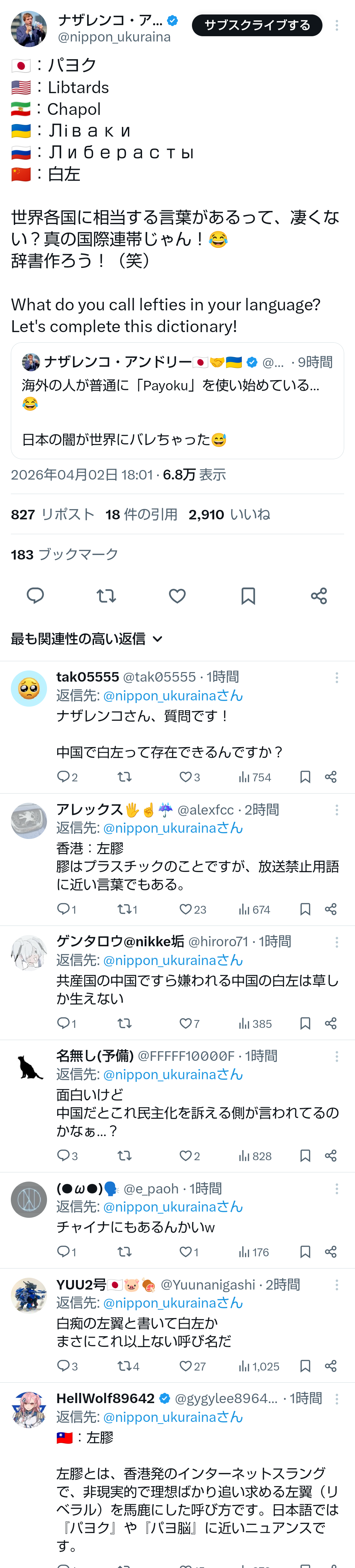Like the main post

[x=177, y=595]
